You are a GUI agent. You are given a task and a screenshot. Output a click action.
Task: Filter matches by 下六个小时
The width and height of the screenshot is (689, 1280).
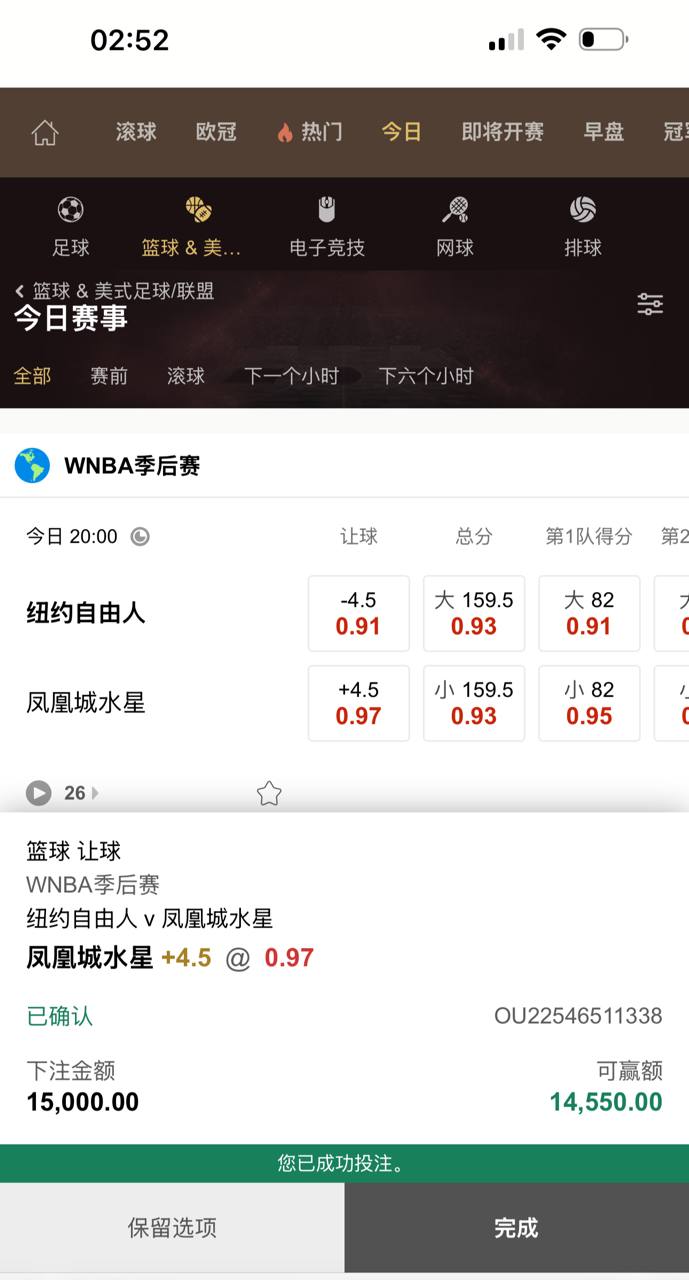point(425,376)
